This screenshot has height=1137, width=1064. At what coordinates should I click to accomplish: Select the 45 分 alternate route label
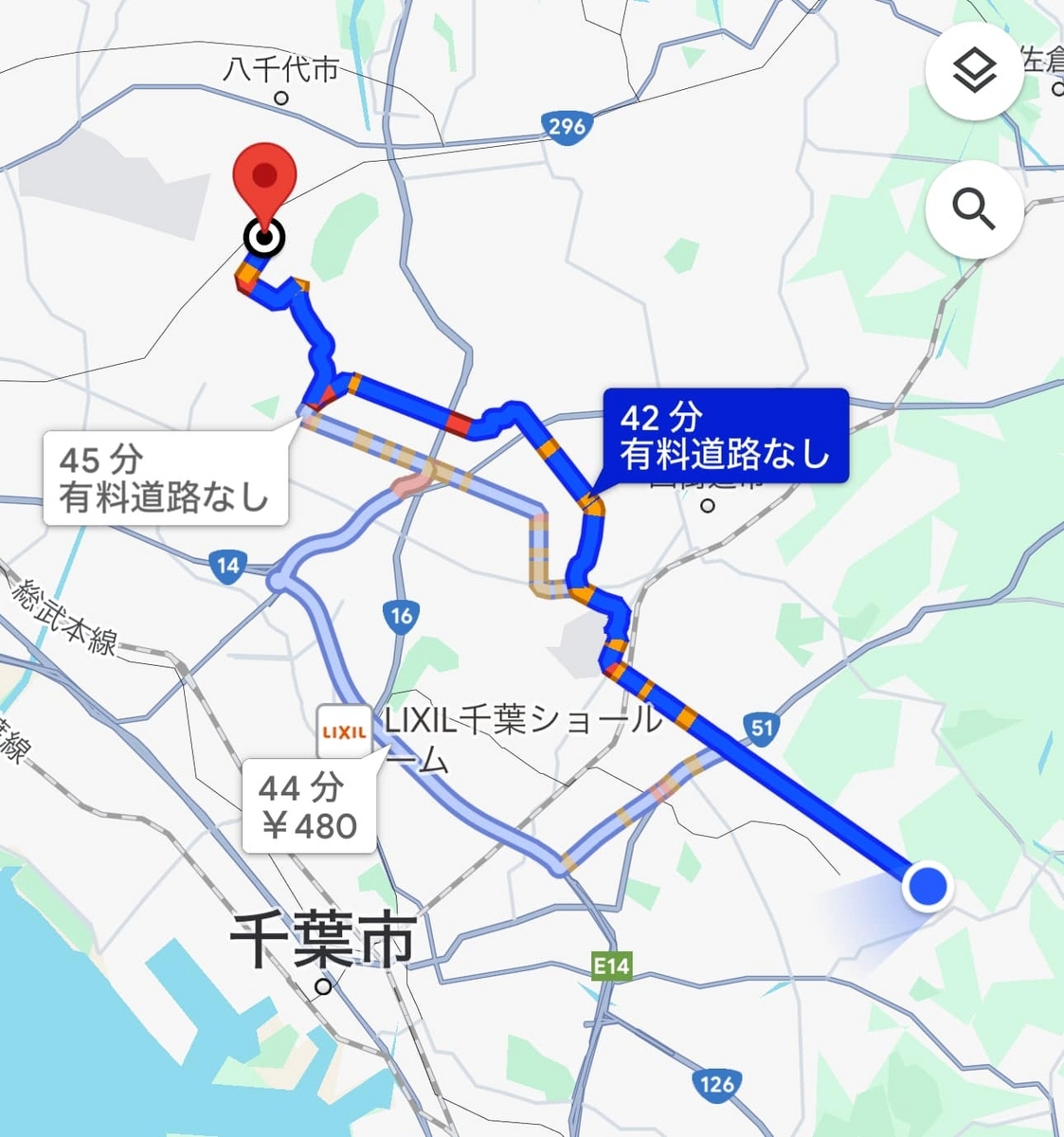click(x=165, y=478)
